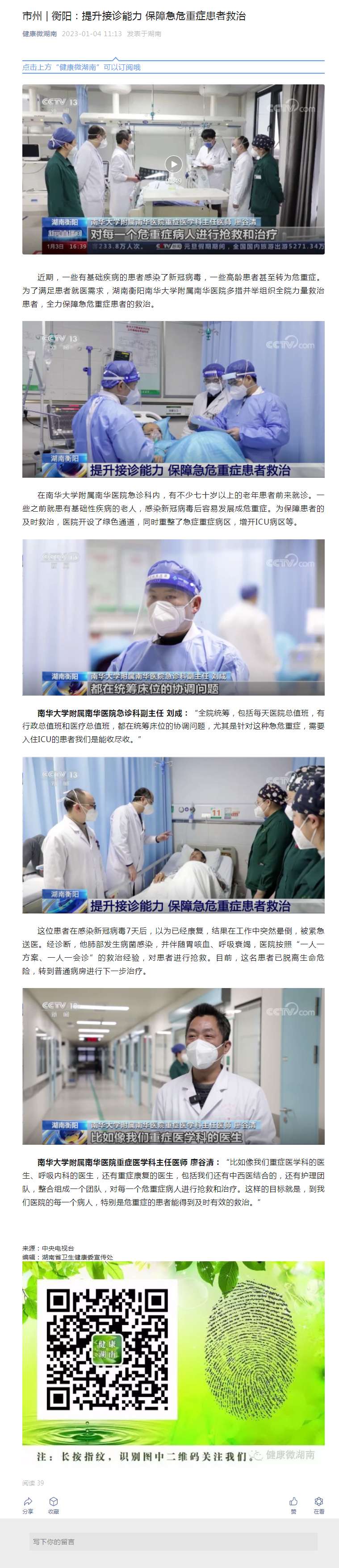Viewport: 339px width, 1568px height.
Task: Open the comment field 写下你的留言
Action: coord(173,1542)
